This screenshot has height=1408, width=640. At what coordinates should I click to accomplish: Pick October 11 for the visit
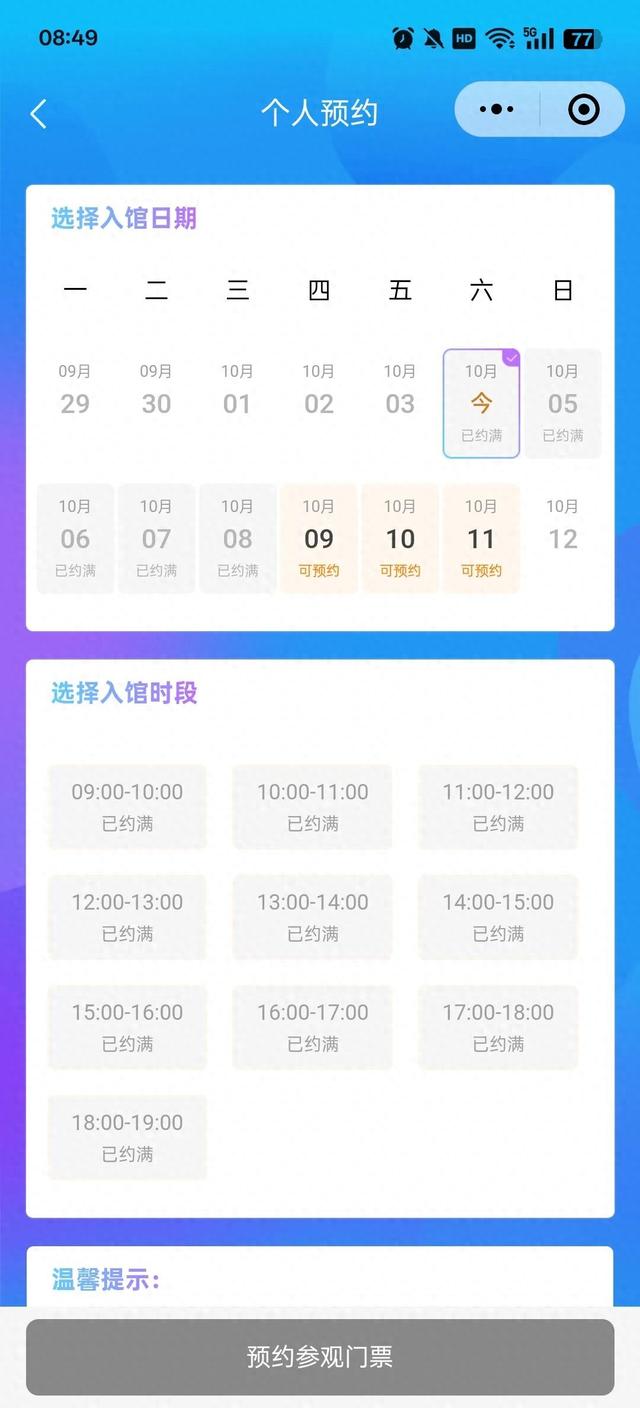tap(481, 539)
